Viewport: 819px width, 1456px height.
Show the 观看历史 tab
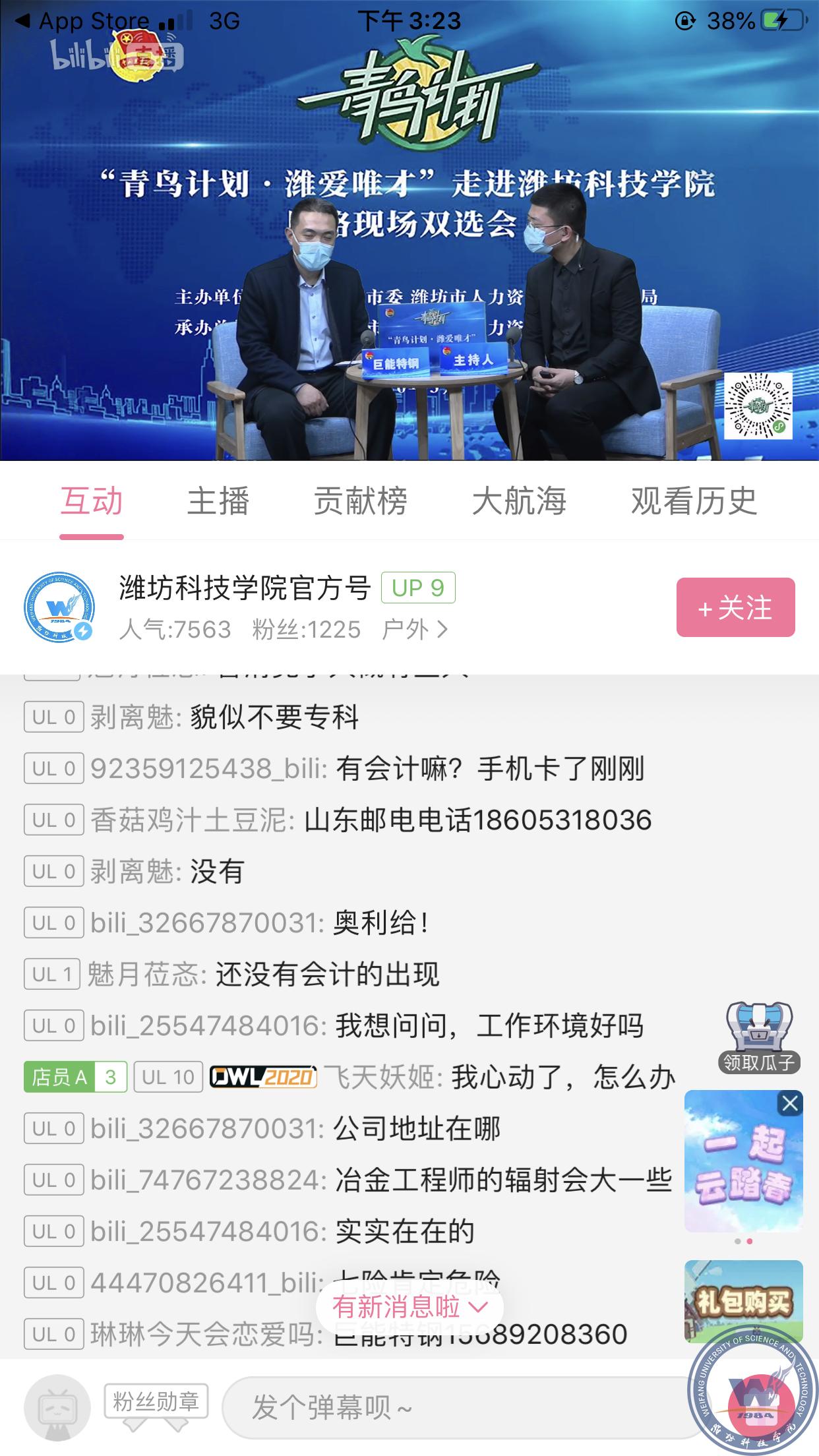[693, 501]
